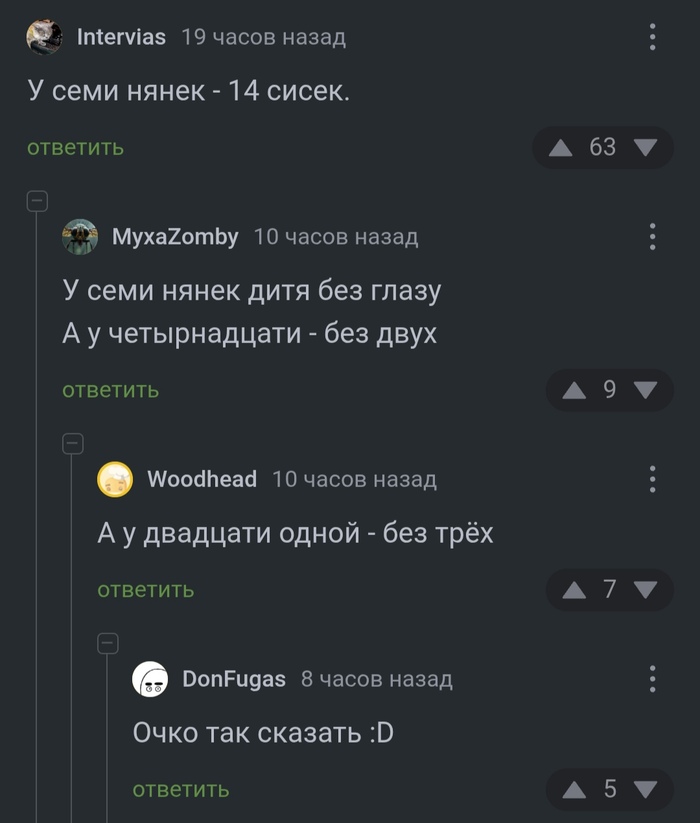Collapse the thread under Woodhead's comment

pos(108,643)
